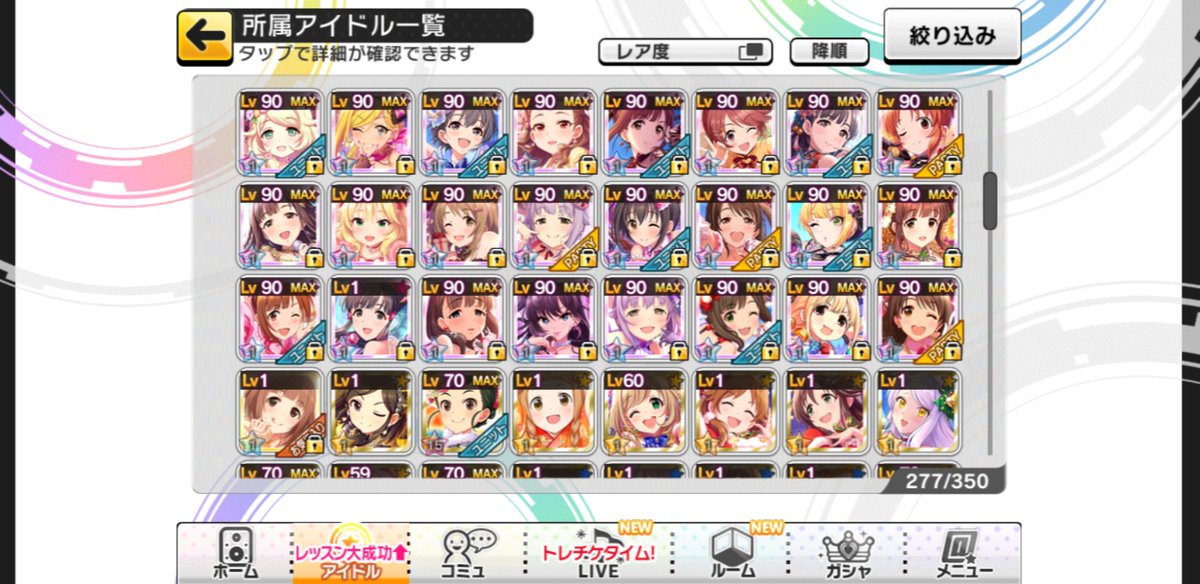Viewport: 1200px width, 584px height.
Task: Open the Lv 70 idol card in the fourth row
Action: pyautogui.click(x=462, y=412)
